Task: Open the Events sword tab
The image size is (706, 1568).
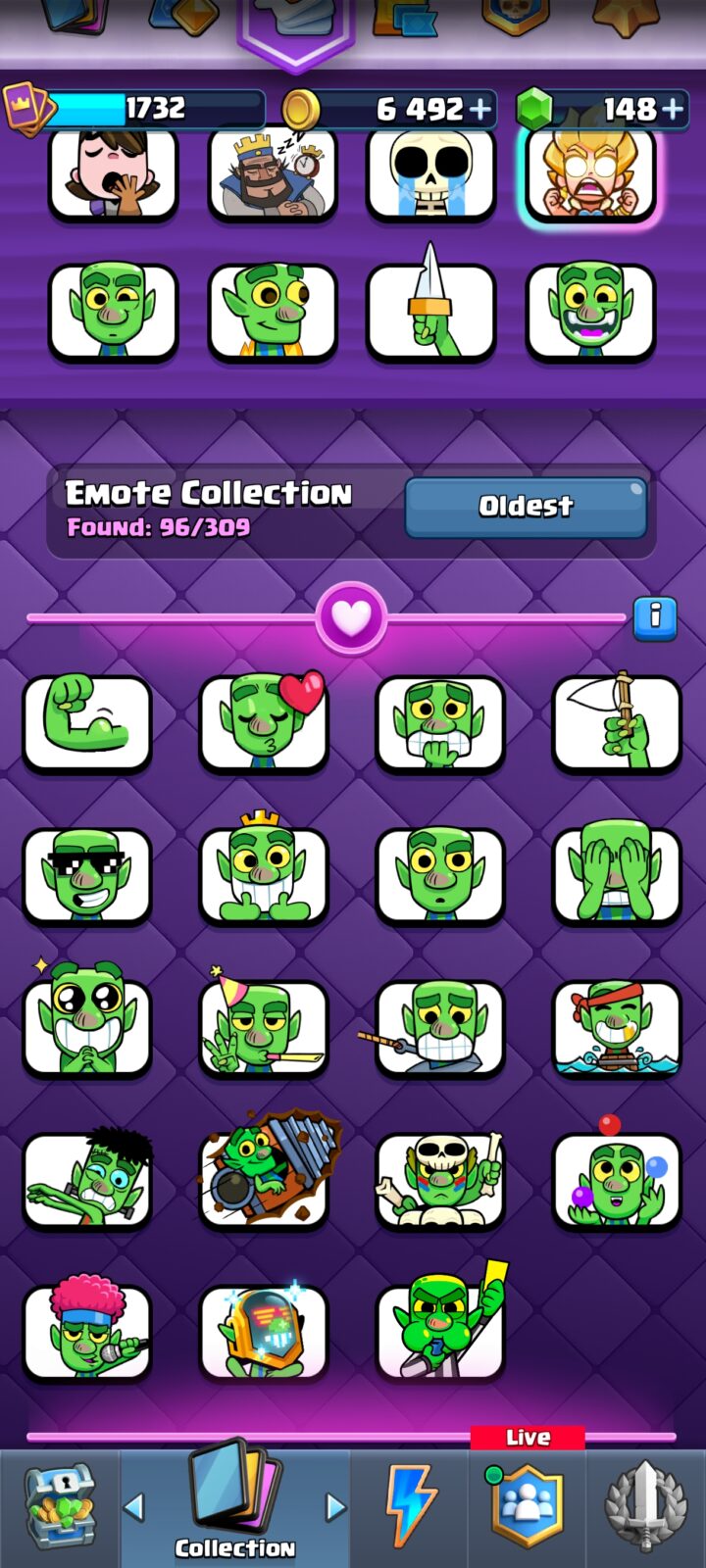Action: (x=645, y=1507)
